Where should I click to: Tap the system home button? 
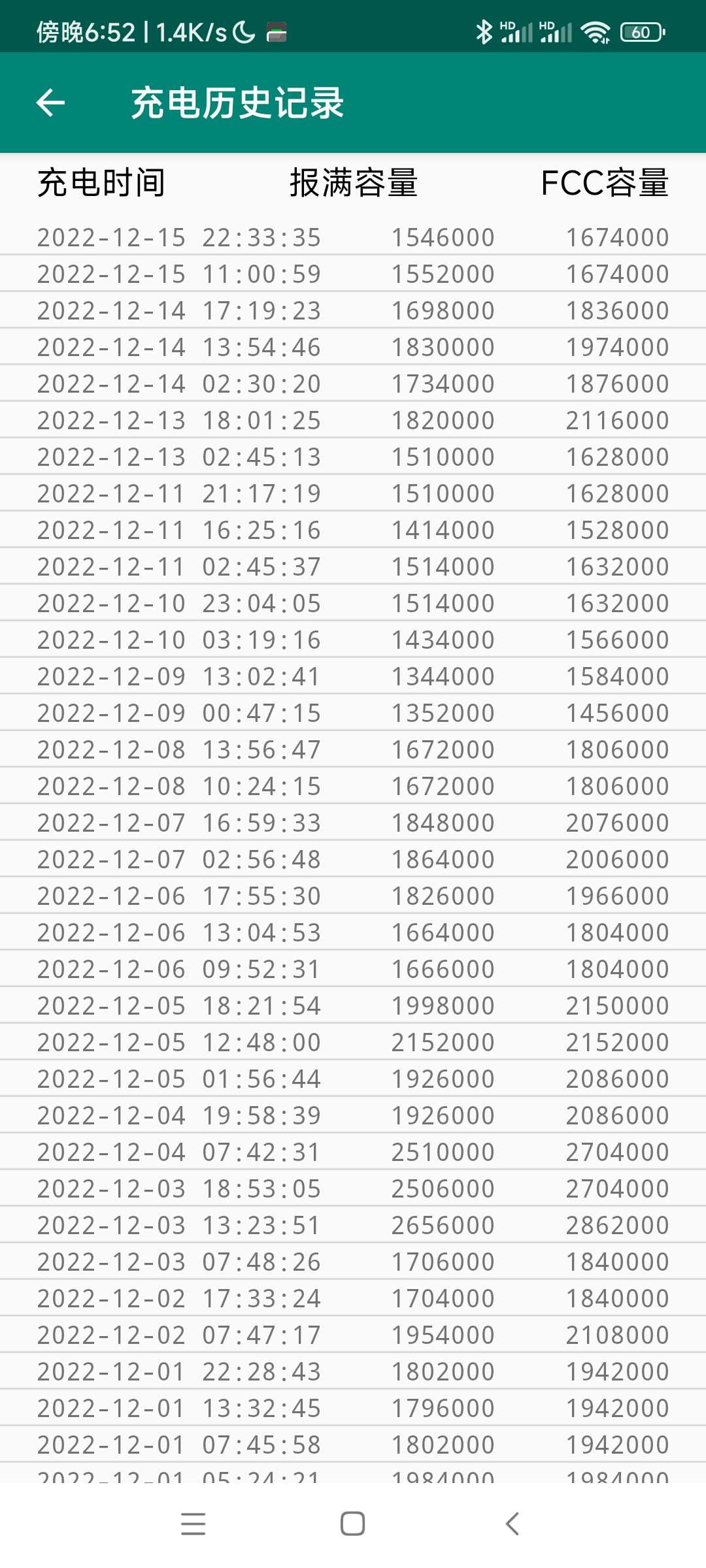point(352,1524)
